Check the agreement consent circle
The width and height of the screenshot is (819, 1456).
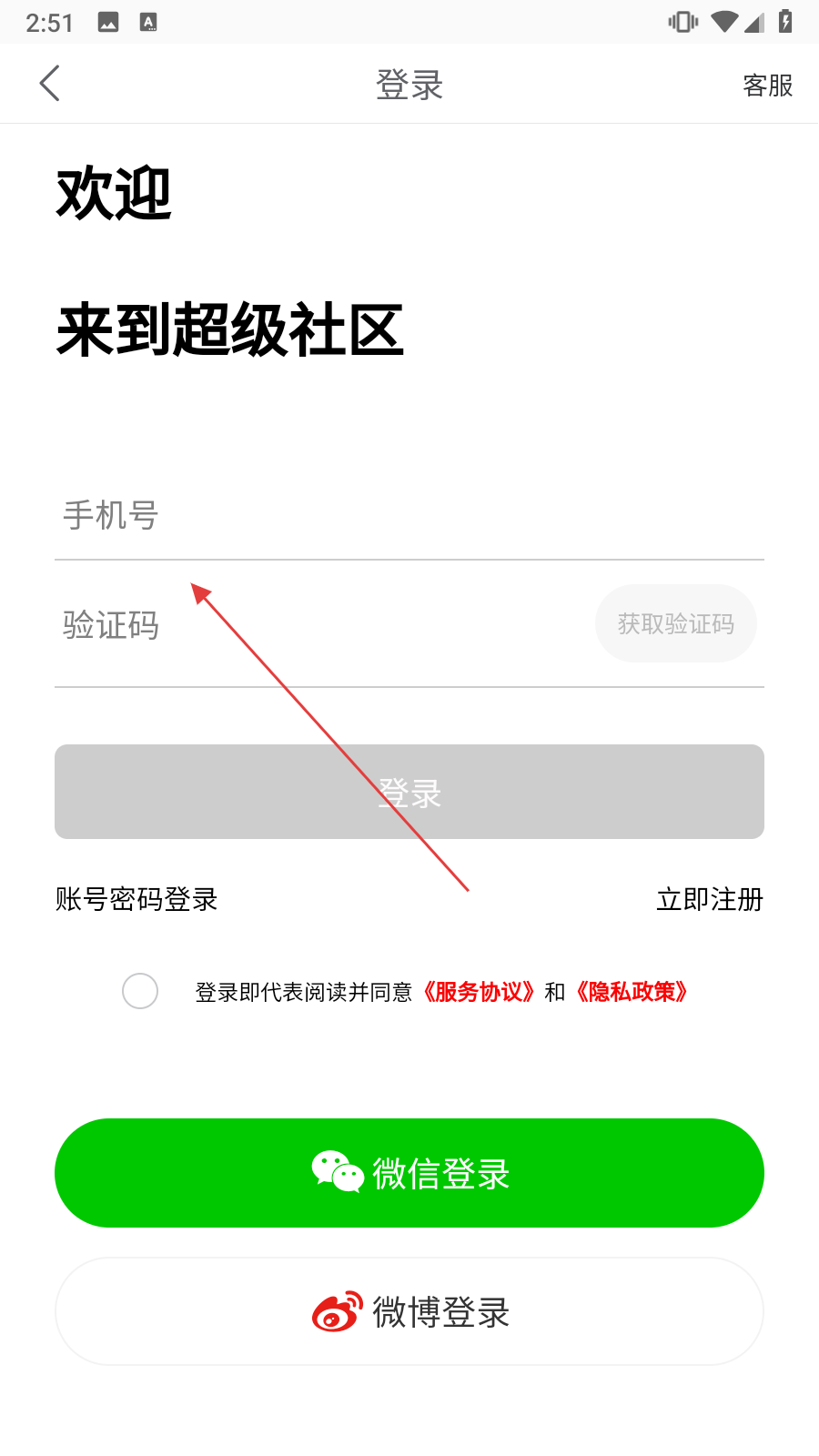coord(140,991)
